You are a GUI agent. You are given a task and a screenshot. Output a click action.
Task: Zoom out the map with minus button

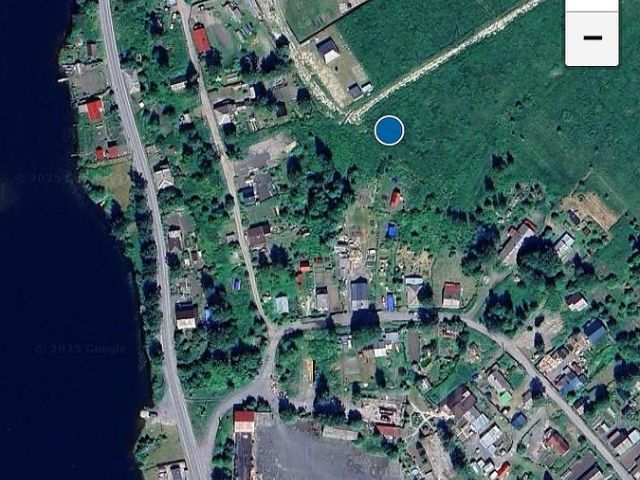(x=592, y=38)
